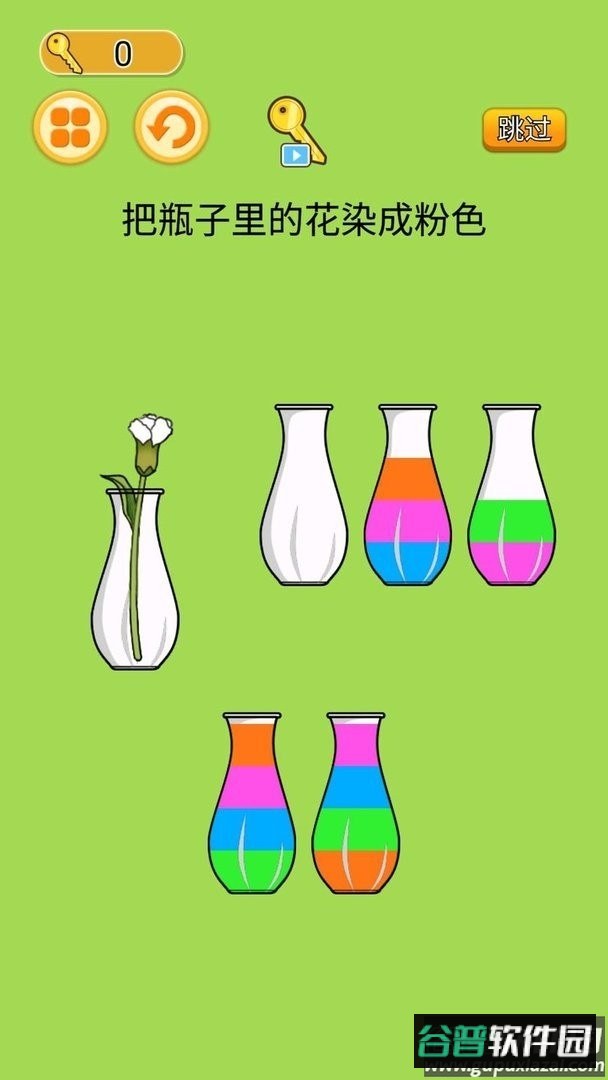The image size is (608, 1080).
Task: Tap the 跳过 skip button
Action: tap(524, 129)
